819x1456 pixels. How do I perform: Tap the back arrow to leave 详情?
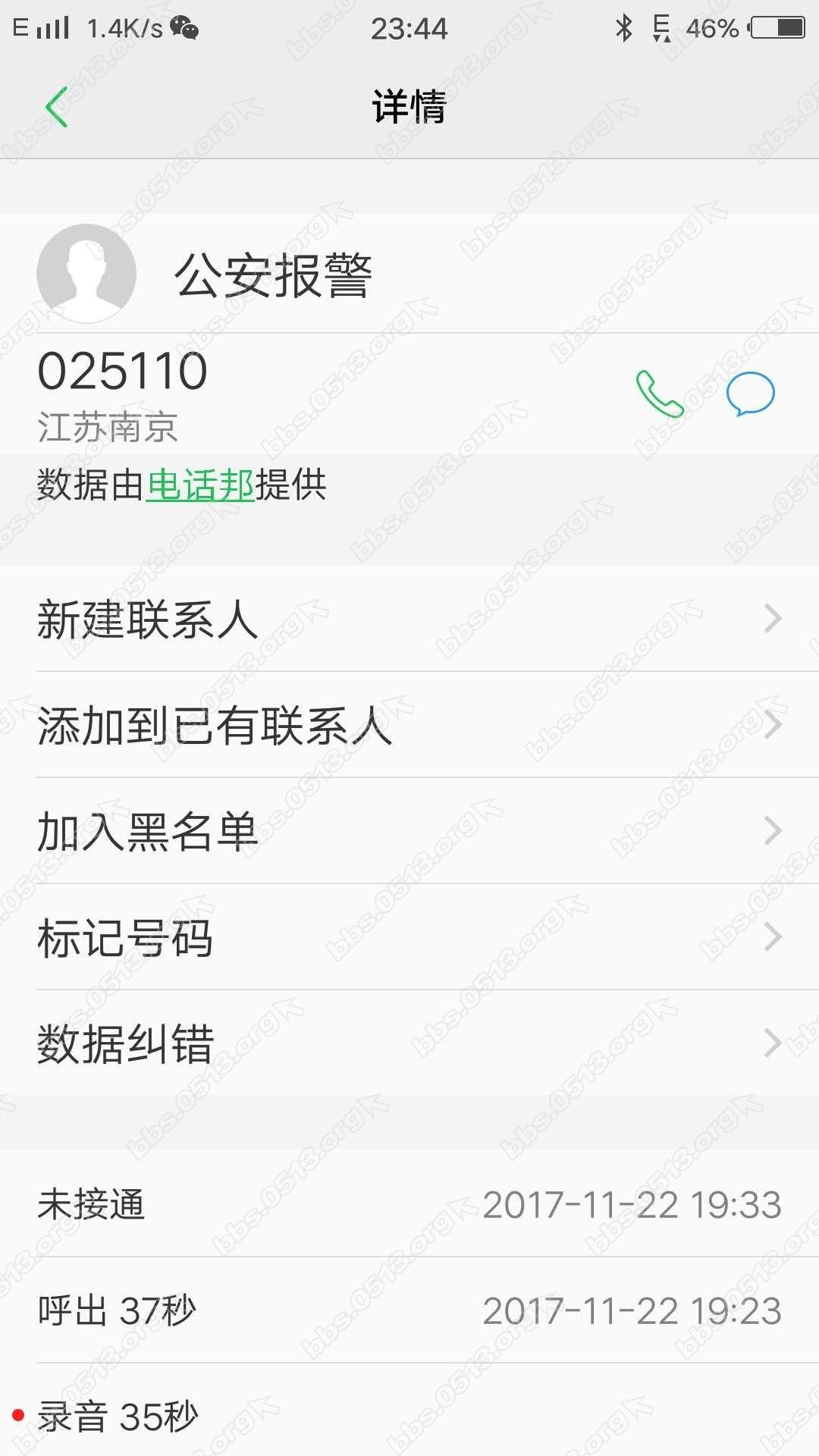(x=57, y=106)
